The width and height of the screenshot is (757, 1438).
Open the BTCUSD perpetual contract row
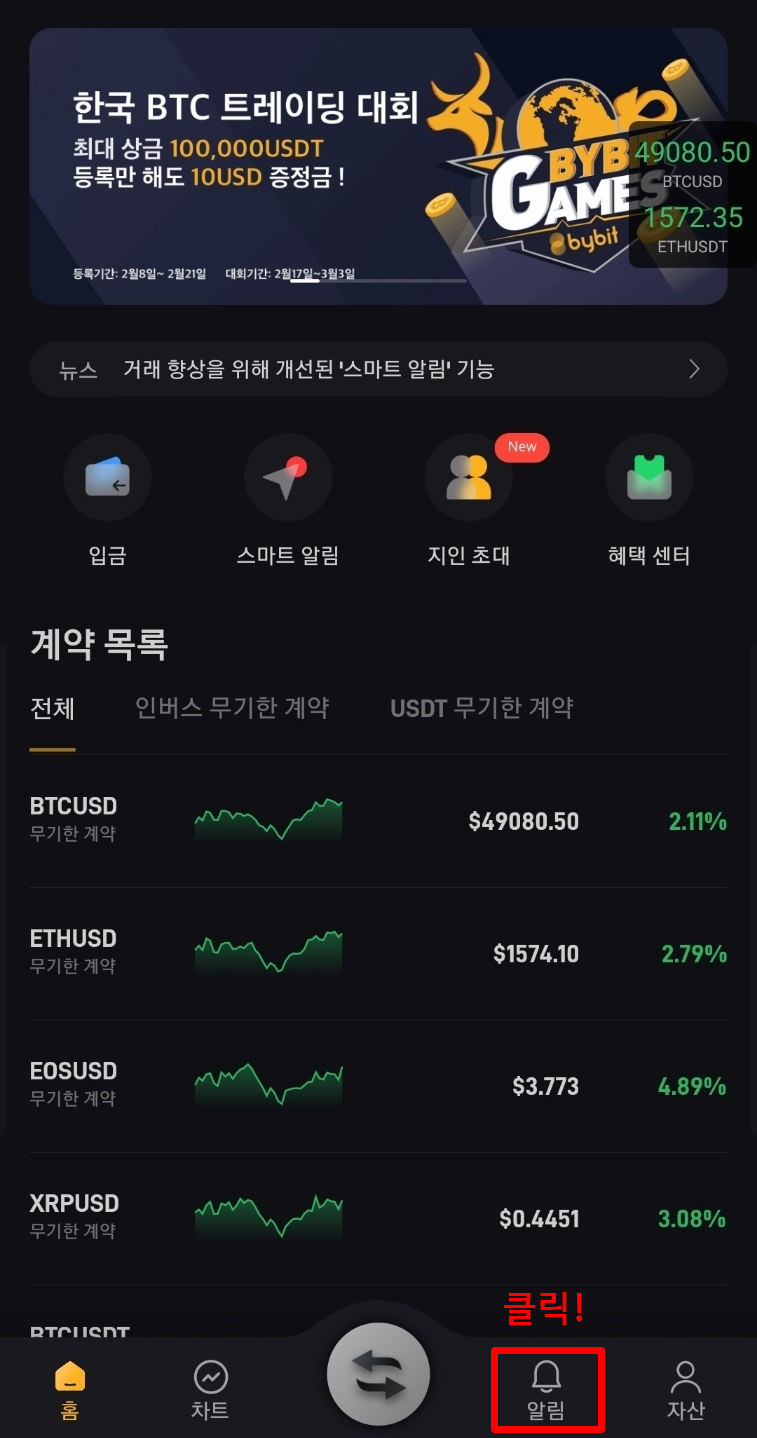click(378, 820)
